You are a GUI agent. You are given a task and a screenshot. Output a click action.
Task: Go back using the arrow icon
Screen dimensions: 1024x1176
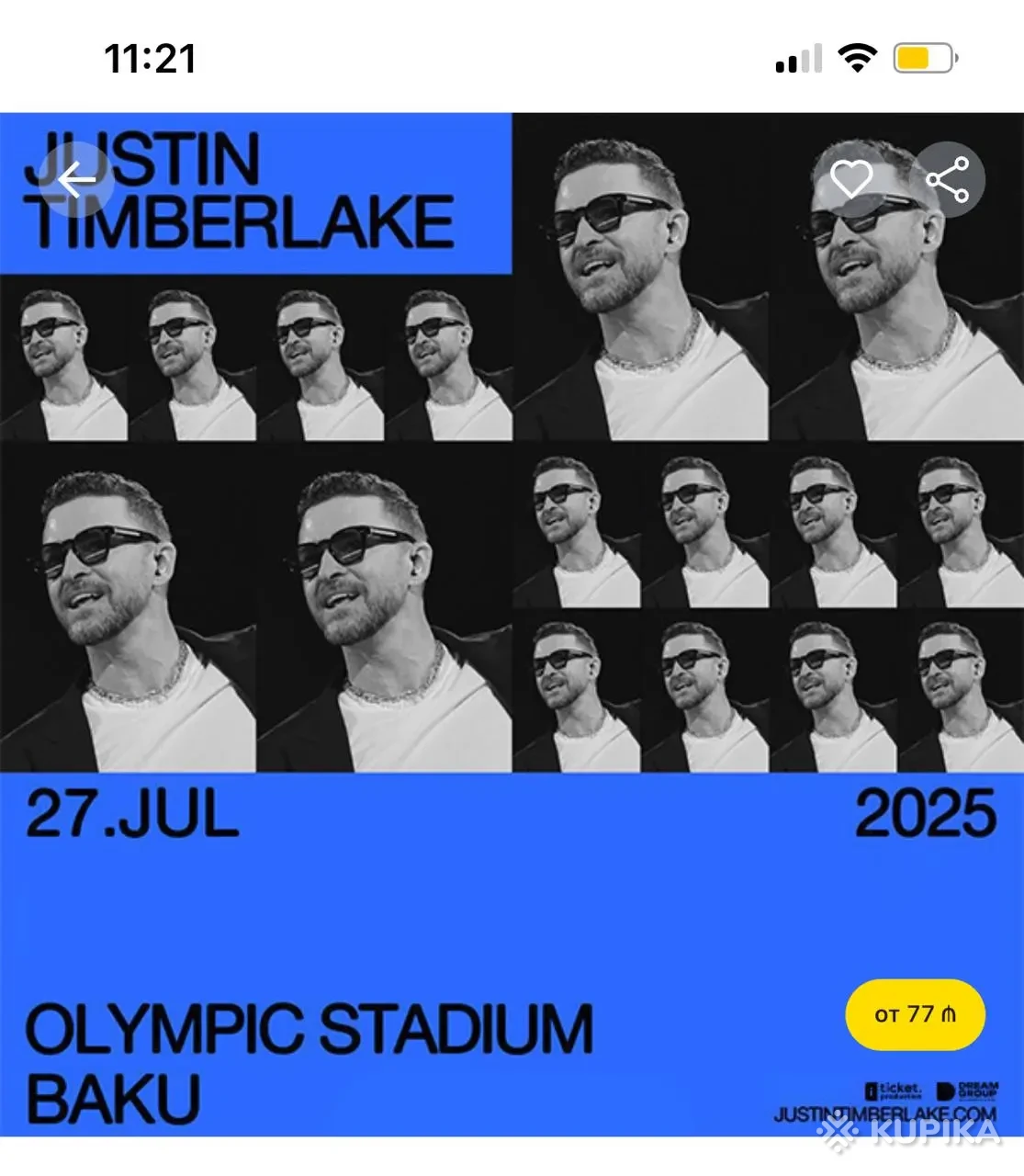(x=77, y=180)
